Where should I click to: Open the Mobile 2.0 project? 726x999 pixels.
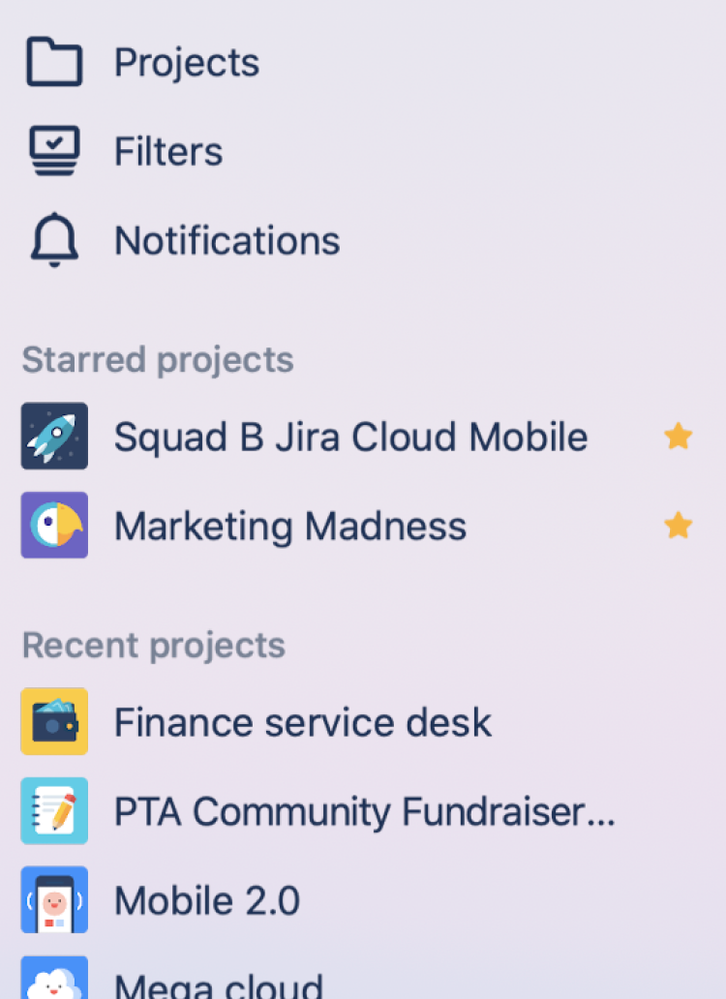(x=206, y=901)
